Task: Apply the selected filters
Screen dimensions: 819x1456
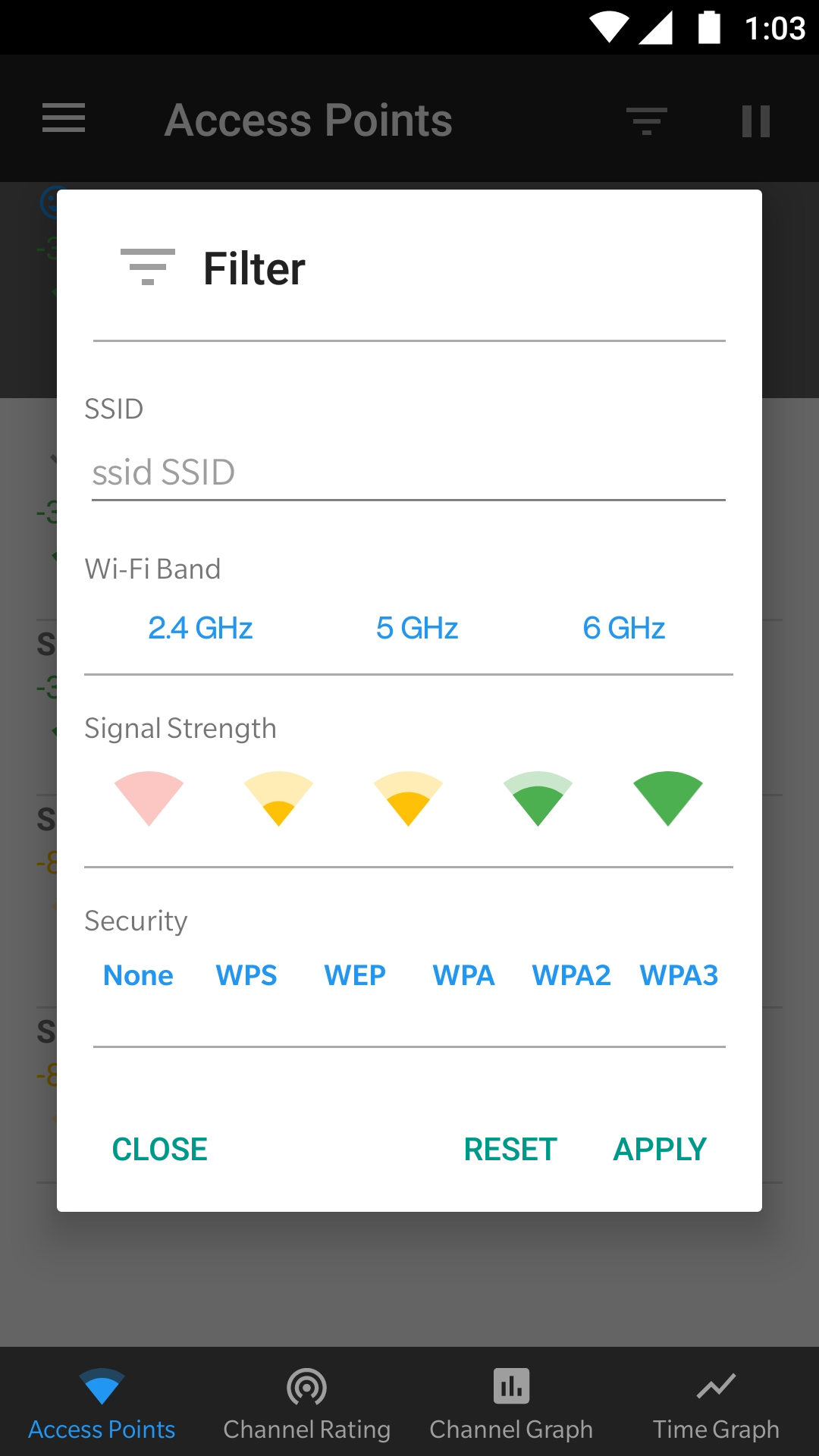Action: click(660, 1149)
